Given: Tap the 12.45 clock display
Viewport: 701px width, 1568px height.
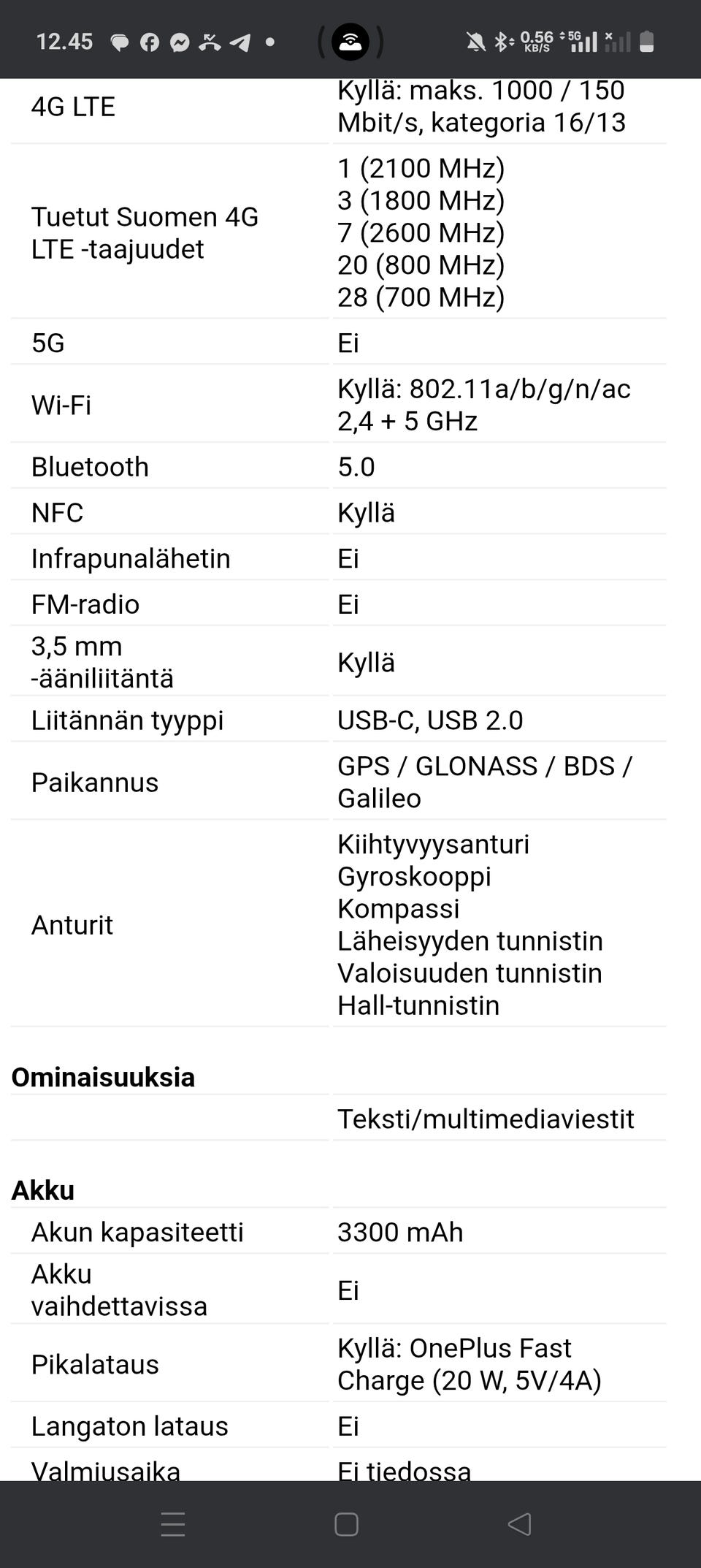Looking at the screenshot, I should tap(64, 40).
